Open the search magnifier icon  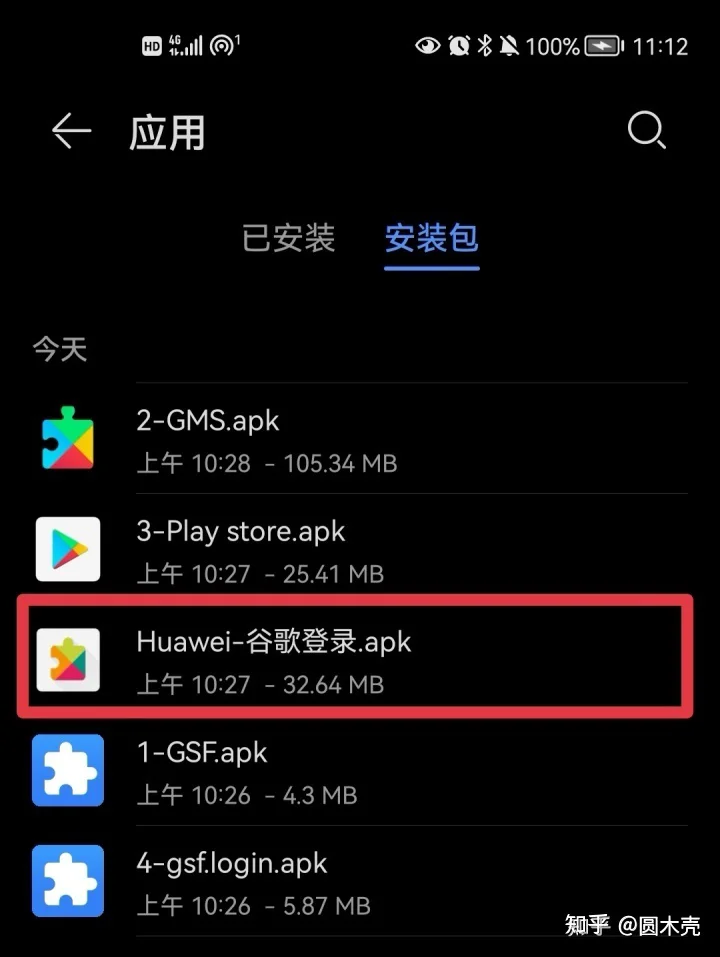click(x=646, y=131)
